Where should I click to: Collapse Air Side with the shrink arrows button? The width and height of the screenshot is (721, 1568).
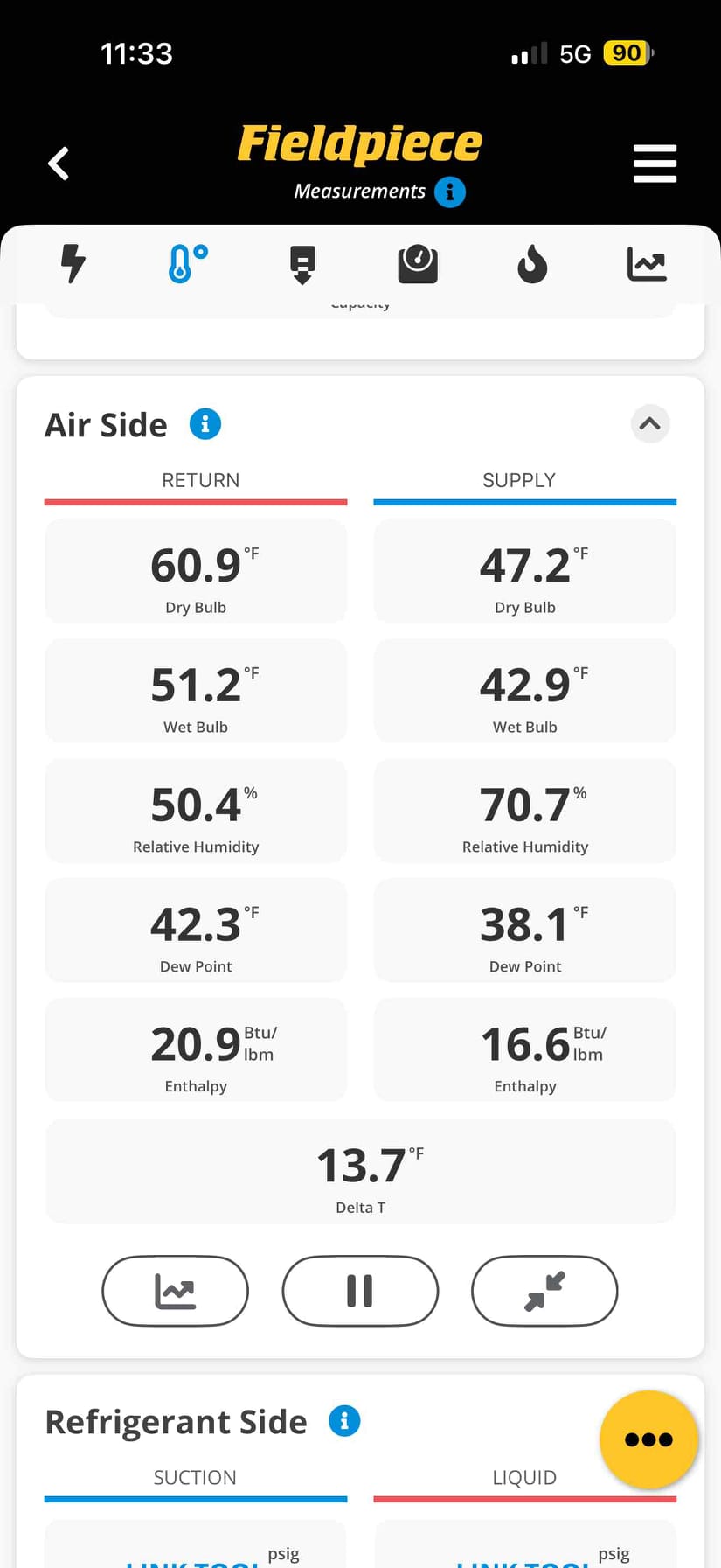[544, 1291]
